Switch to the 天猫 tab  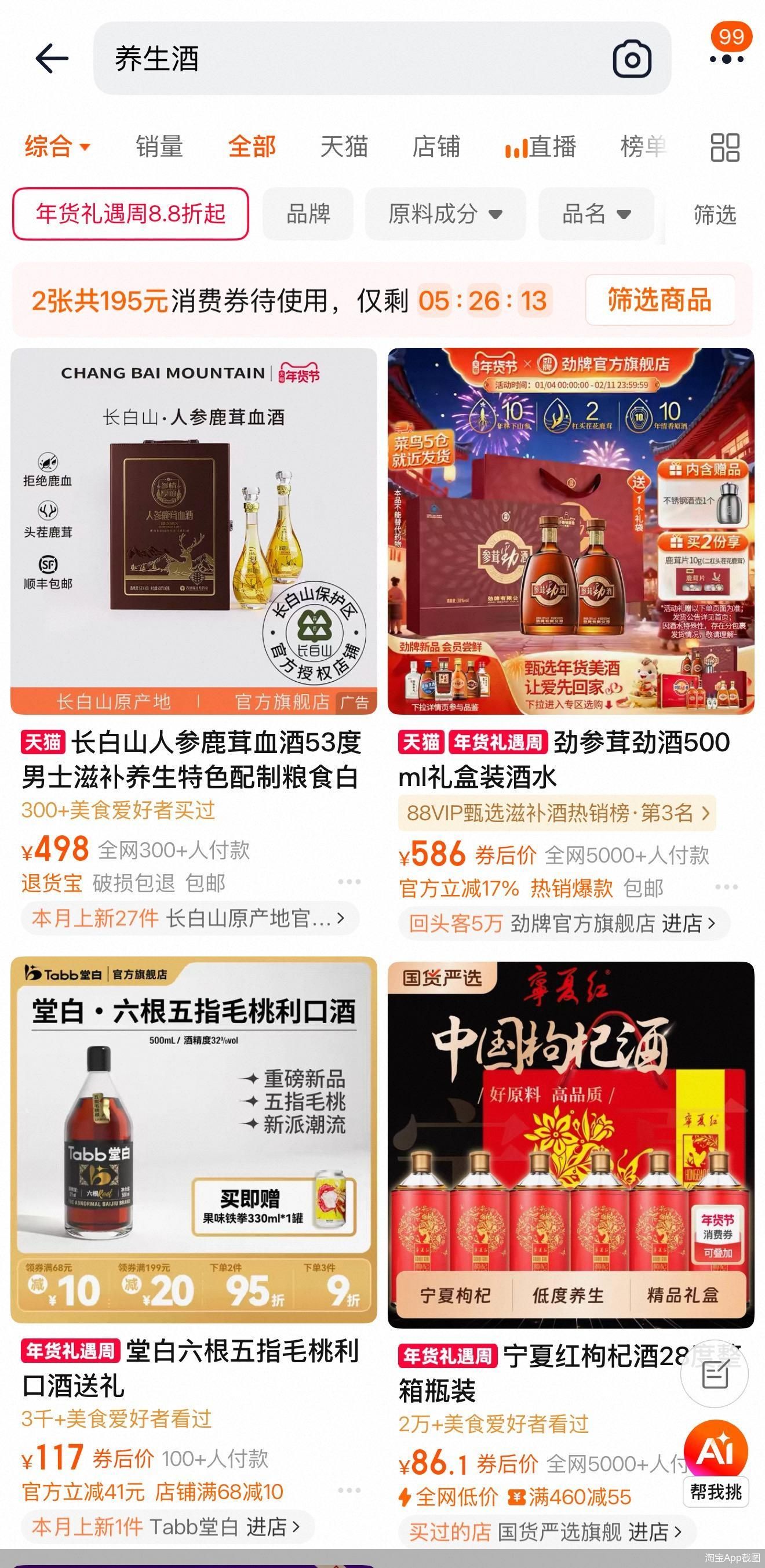coord(344,147)
